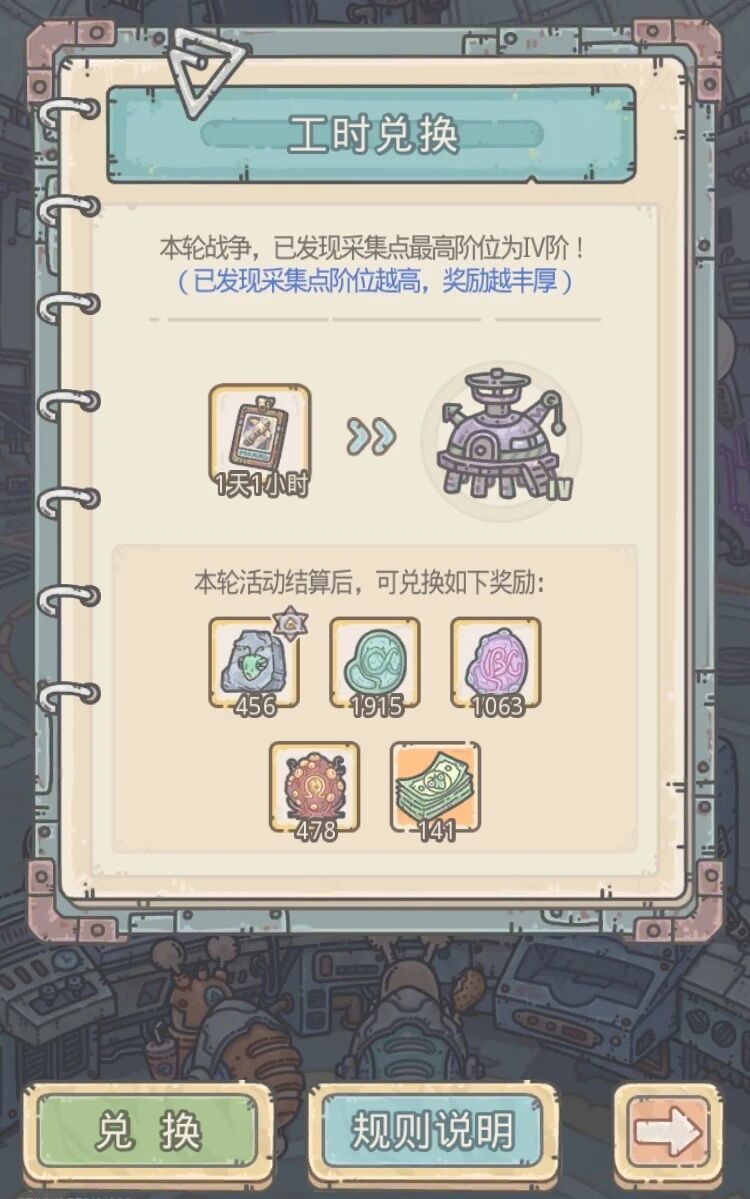Open the blue tip about collection point tiers
This screenshot has height=1199, width=750.
[374, 286]
